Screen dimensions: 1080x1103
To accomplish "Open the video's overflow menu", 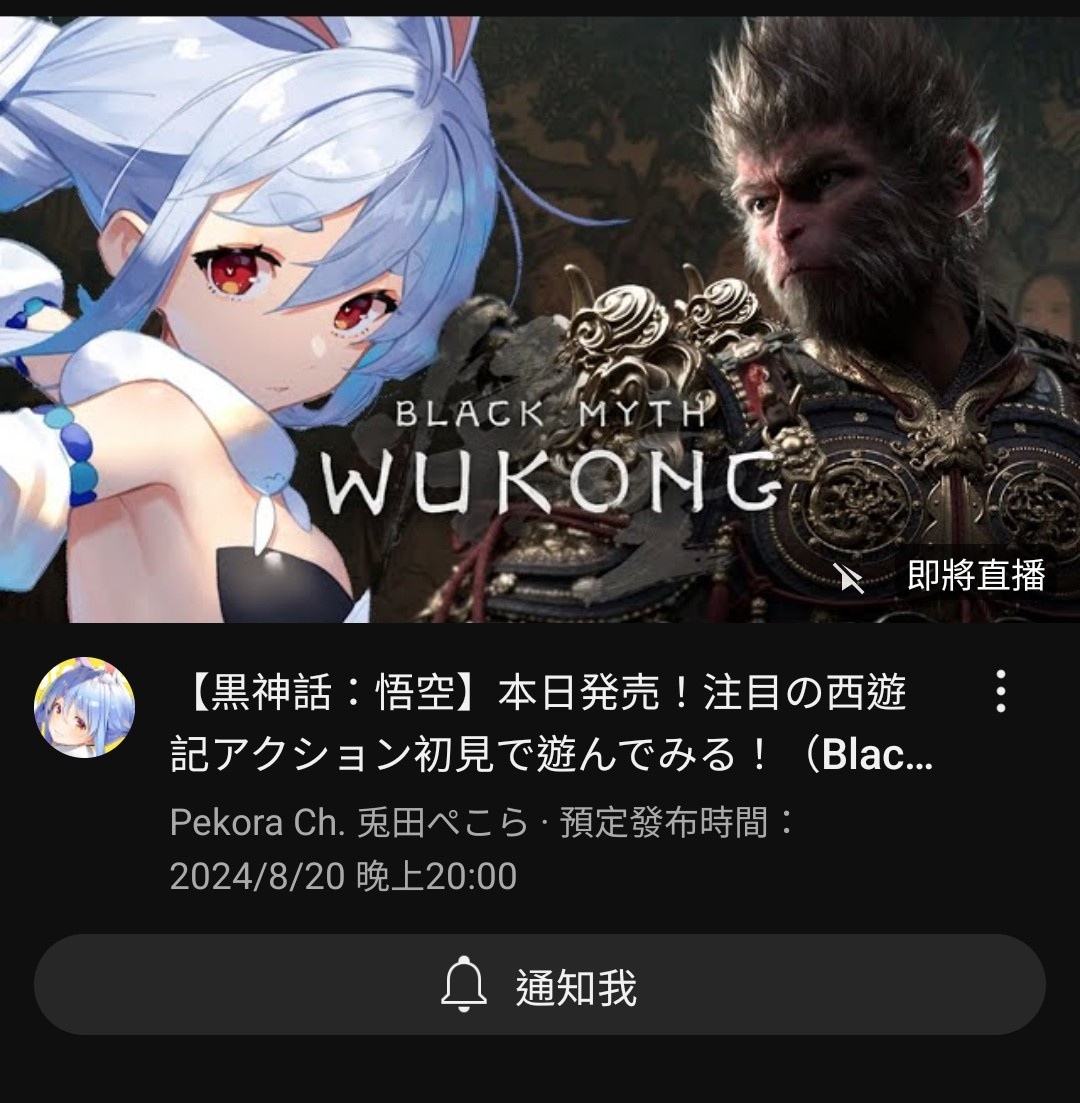I will pyautogui.click(x=1000, y=691).
